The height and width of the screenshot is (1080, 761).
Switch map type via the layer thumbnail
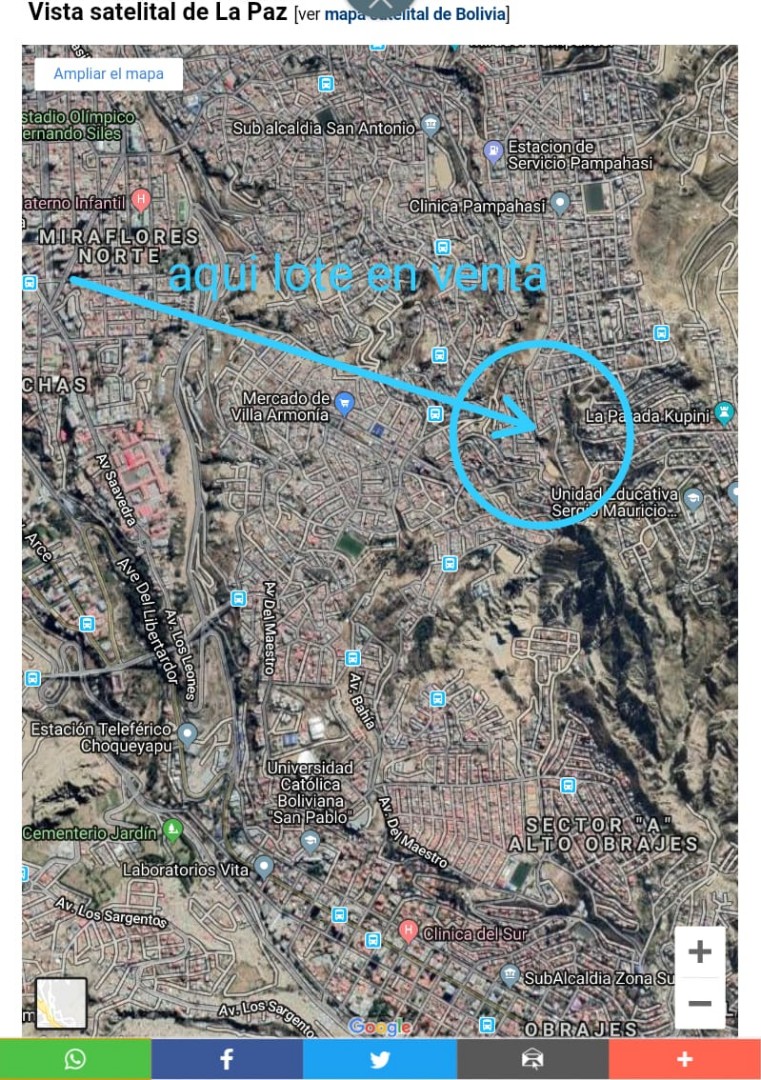(x=61, y=1003)
